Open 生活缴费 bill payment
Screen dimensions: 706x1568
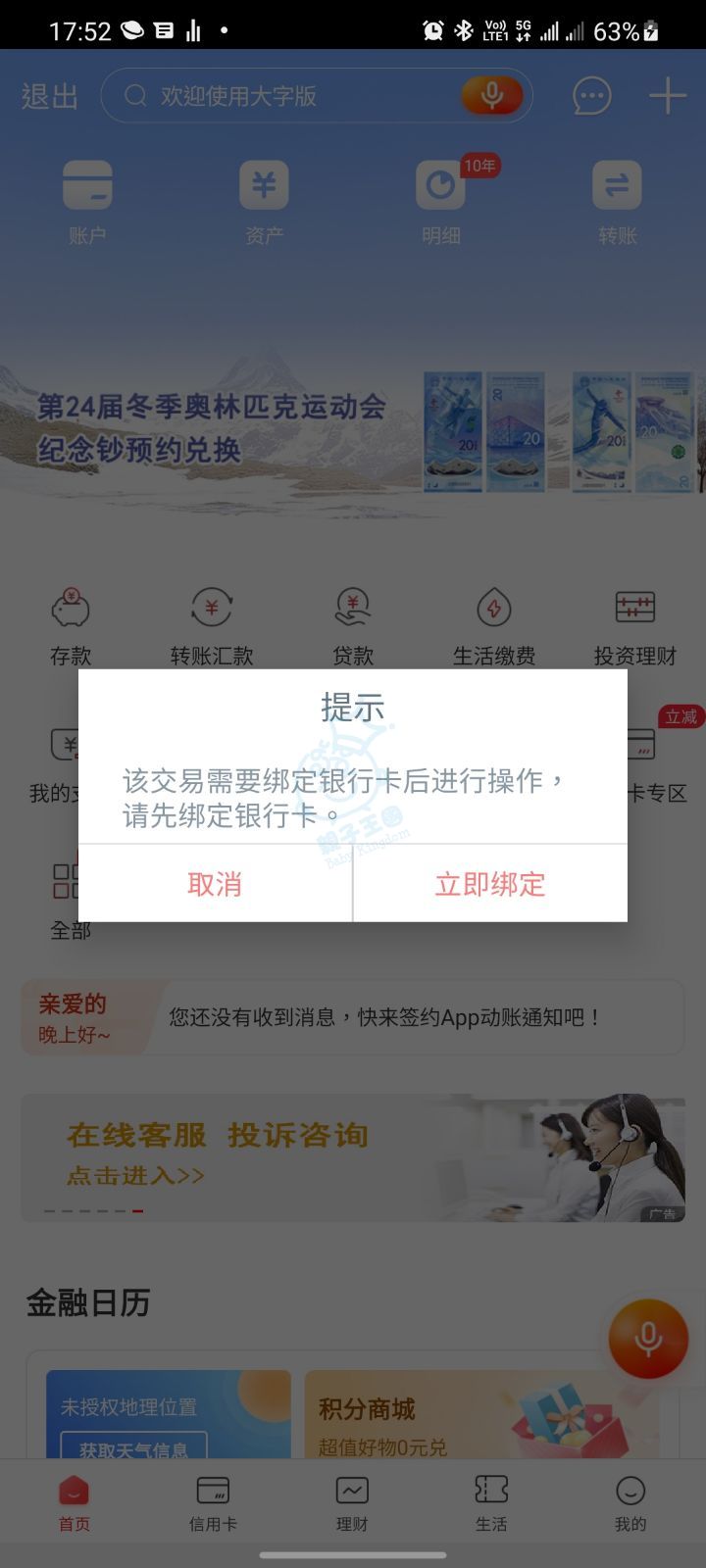point(494,627)
